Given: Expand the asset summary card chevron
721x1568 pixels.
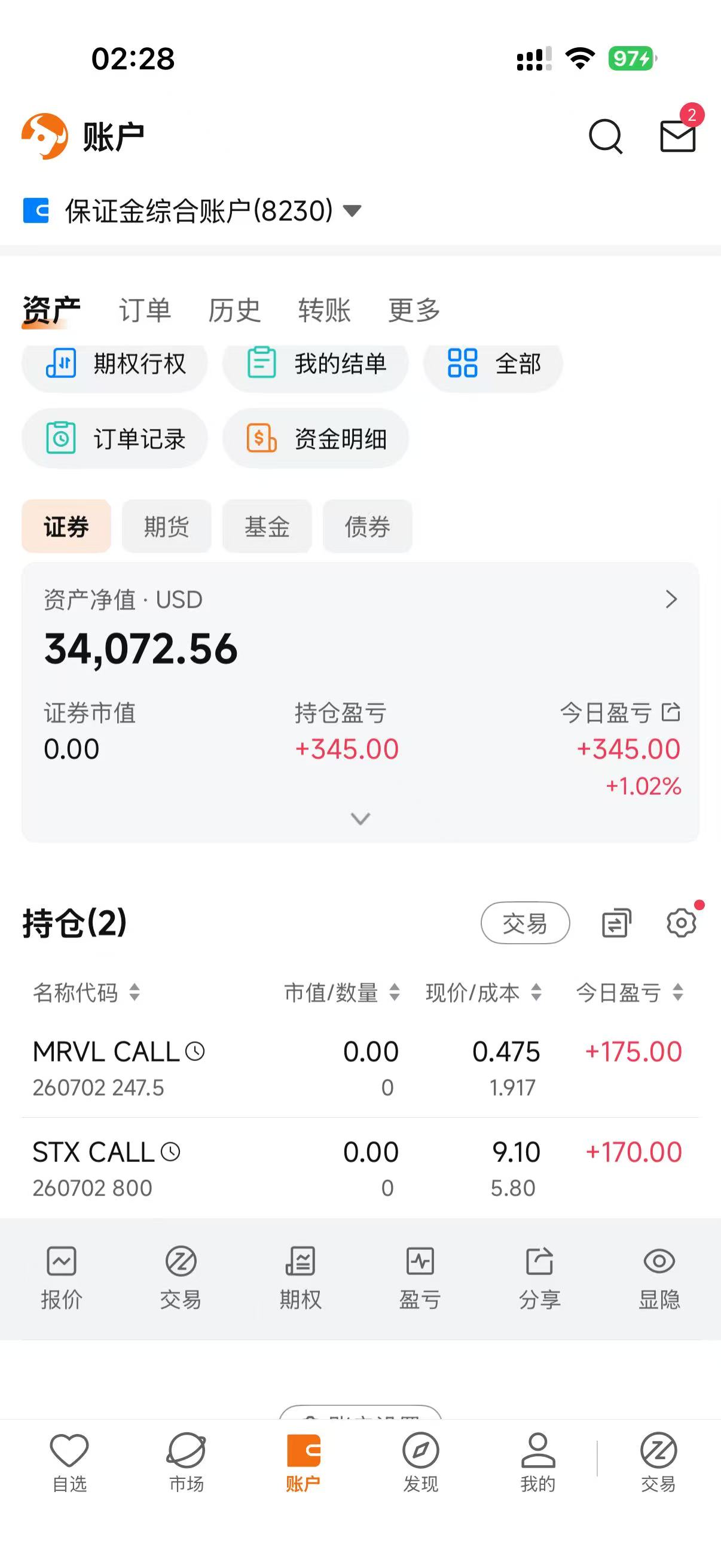Looking at the screenshot, I should coord(360,819).
